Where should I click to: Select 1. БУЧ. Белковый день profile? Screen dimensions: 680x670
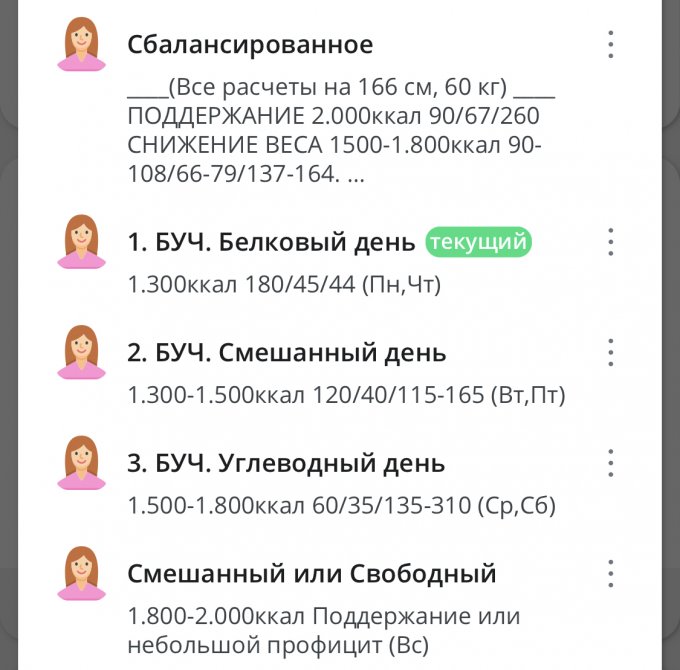click(270, 243)
